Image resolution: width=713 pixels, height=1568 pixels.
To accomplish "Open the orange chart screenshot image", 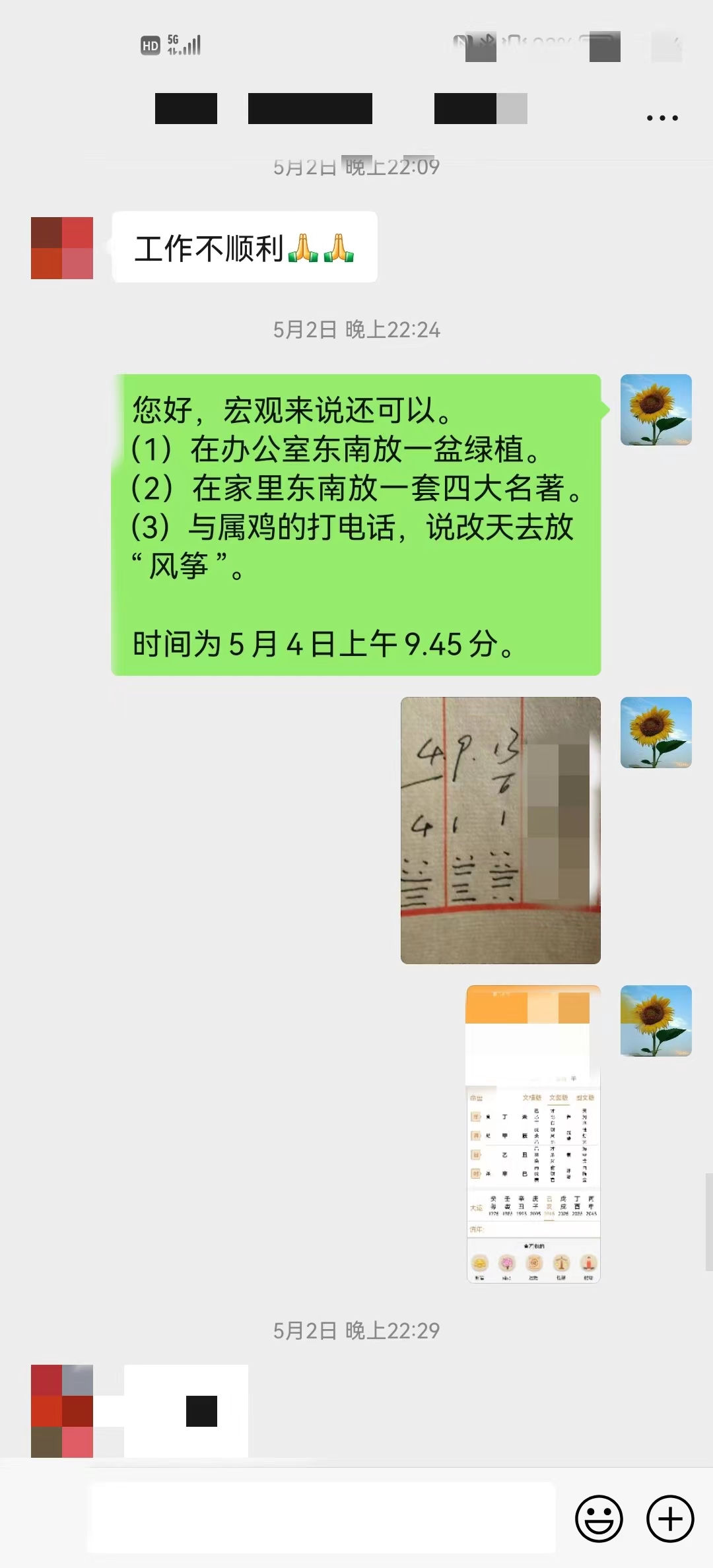I will (533, 1134).
